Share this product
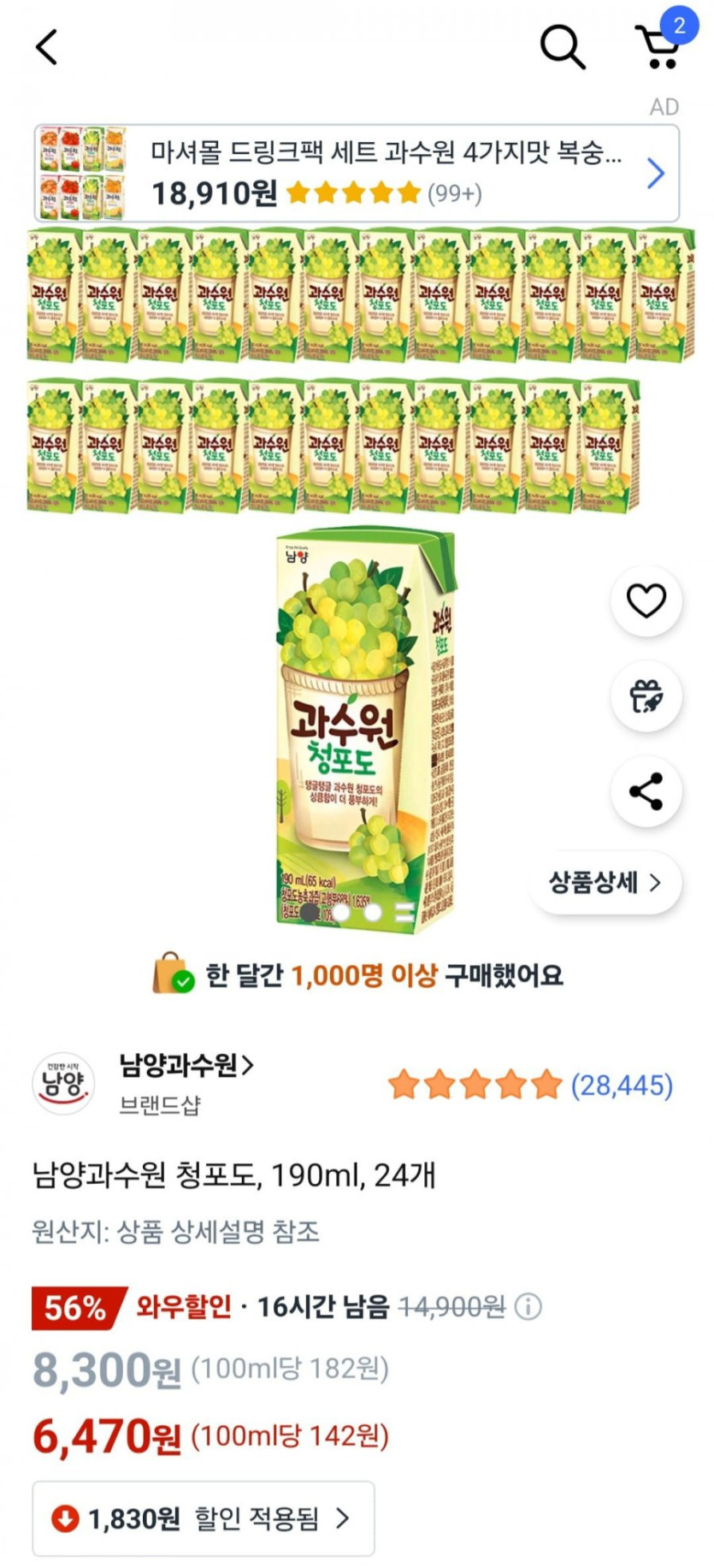The width and height of the screenshot is (714, 1568). (x=646, y=791)
